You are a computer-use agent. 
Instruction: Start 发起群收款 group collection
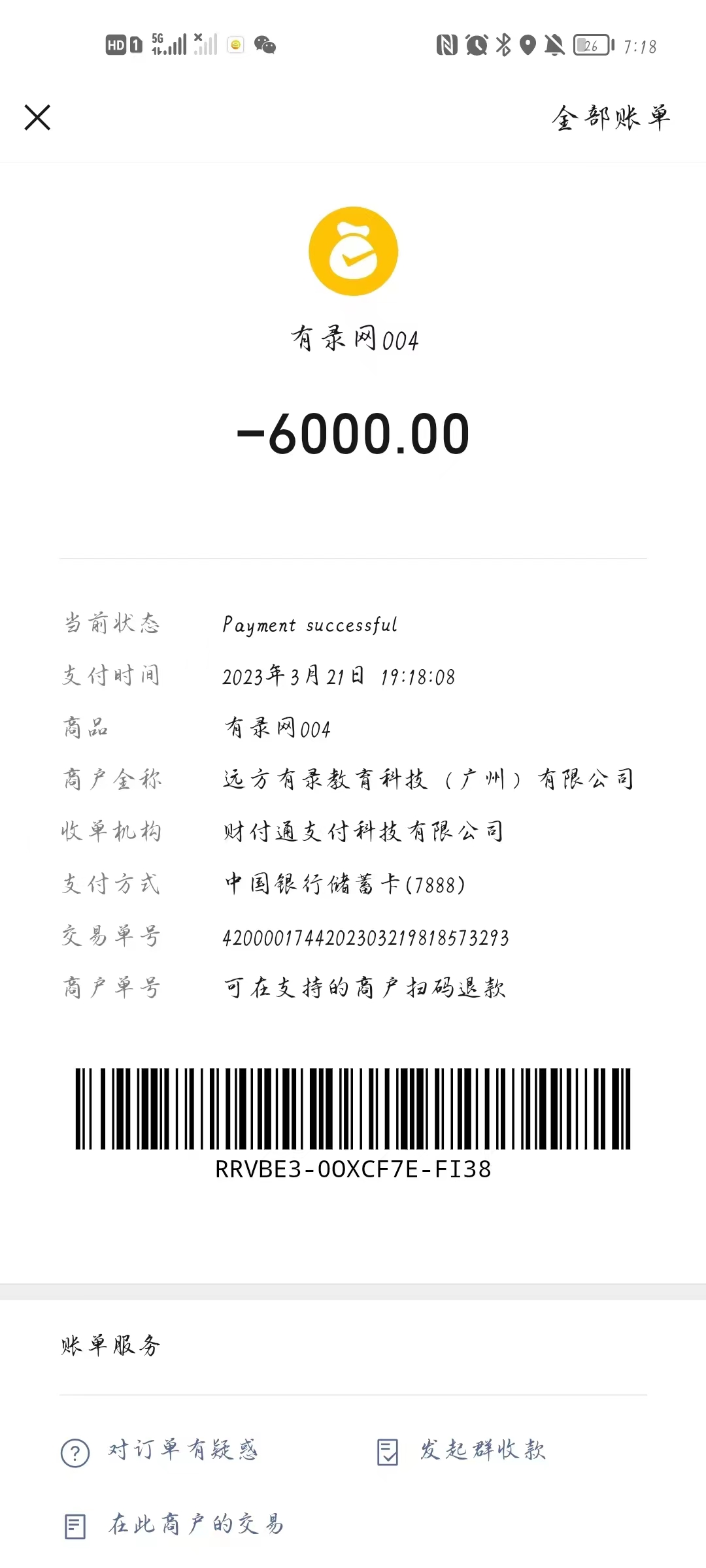pos(462,1451)
